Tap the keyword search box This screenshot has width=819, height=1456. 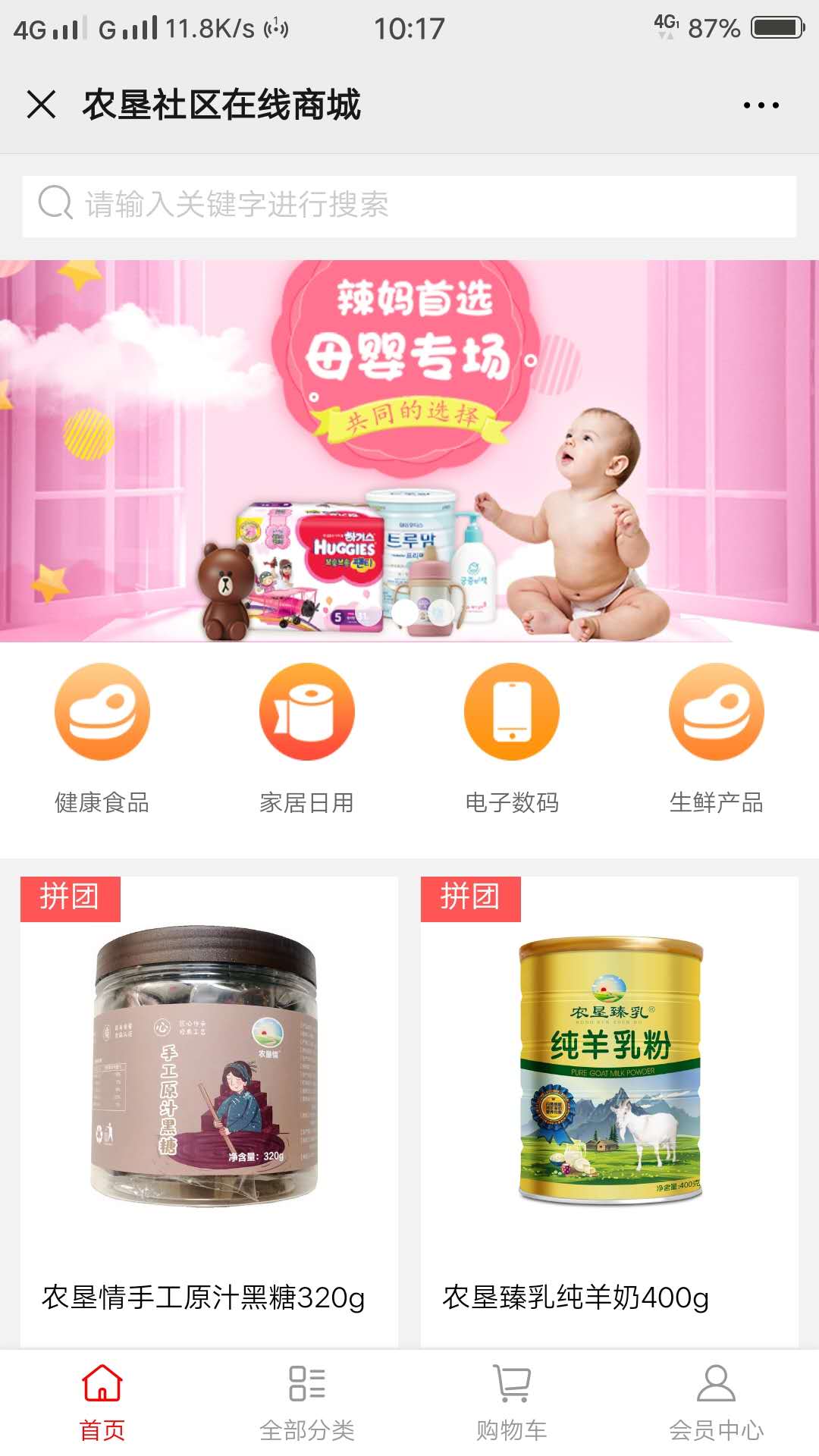click(409, 206)
